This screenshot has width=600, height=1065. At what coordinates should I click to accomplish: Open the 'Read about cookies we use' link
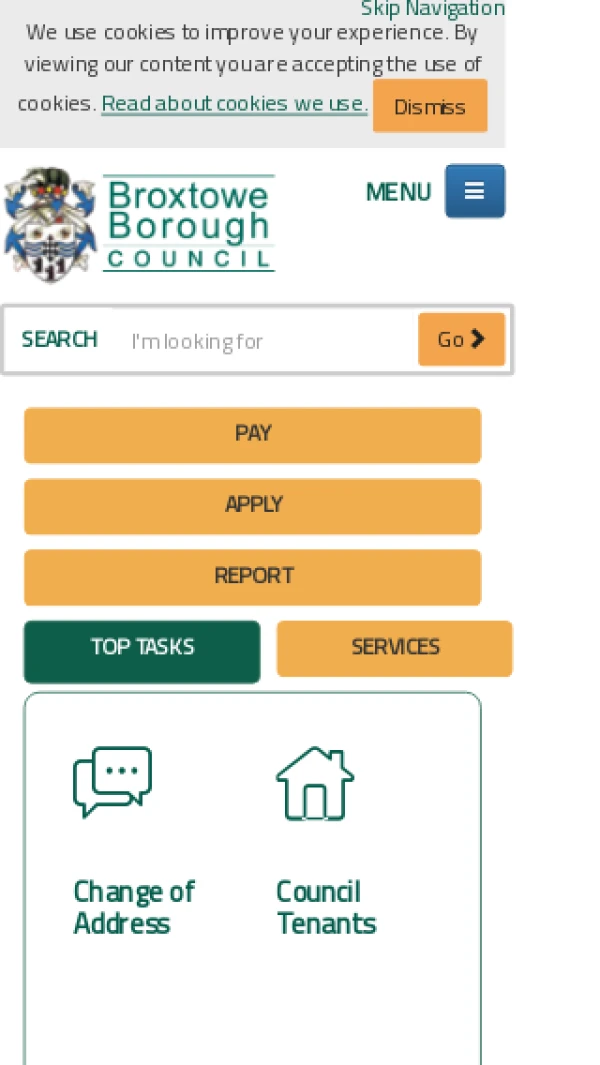pos(234,104)
